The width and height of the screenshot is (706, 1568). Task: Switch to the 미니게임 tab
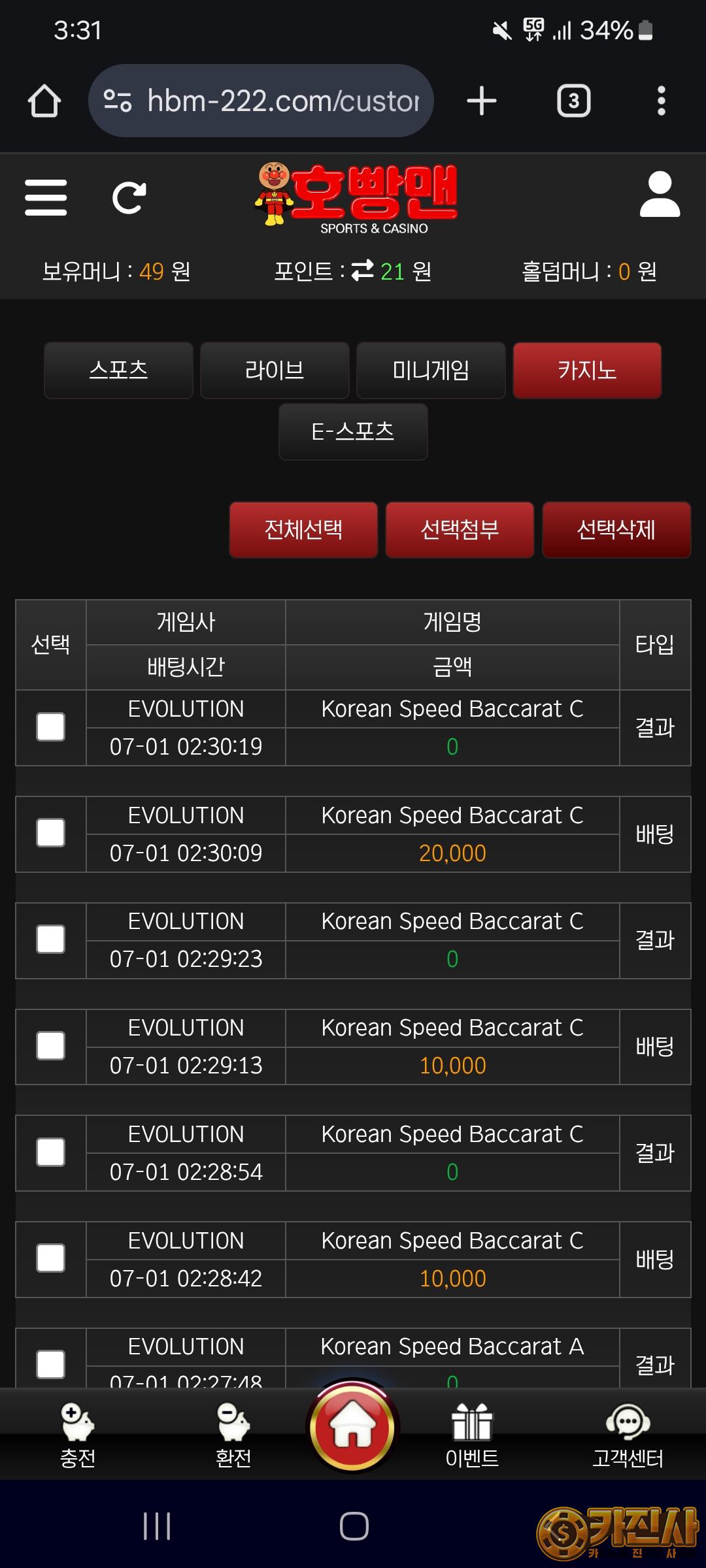(x=431, y=370)
